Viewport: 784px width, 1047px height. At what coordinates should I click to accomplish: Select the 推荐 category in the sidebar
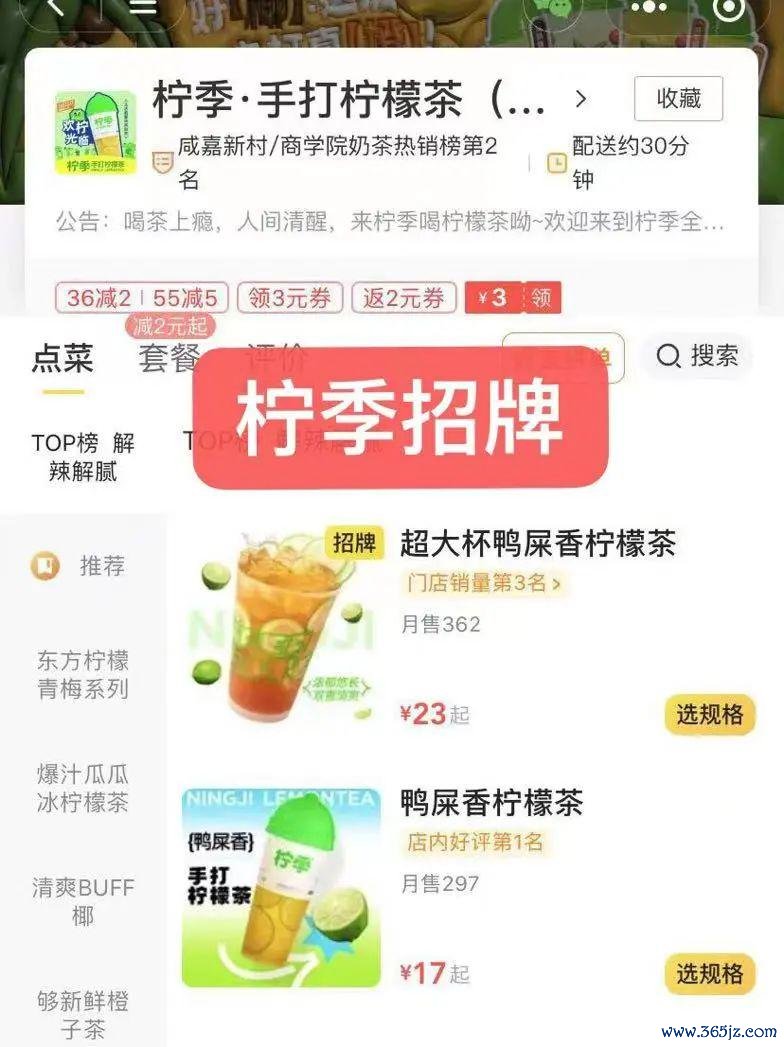pos(83,566)
